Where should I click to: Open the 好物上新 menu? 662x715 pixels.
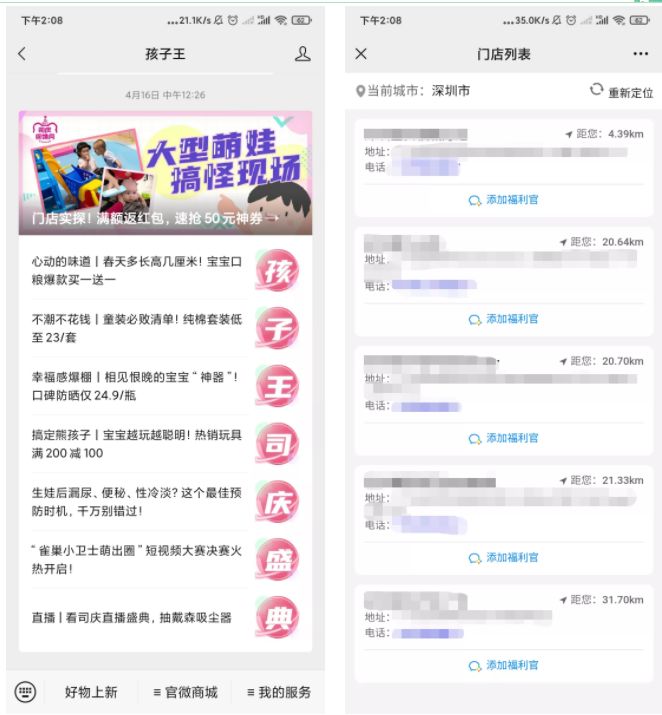[91, 691]
